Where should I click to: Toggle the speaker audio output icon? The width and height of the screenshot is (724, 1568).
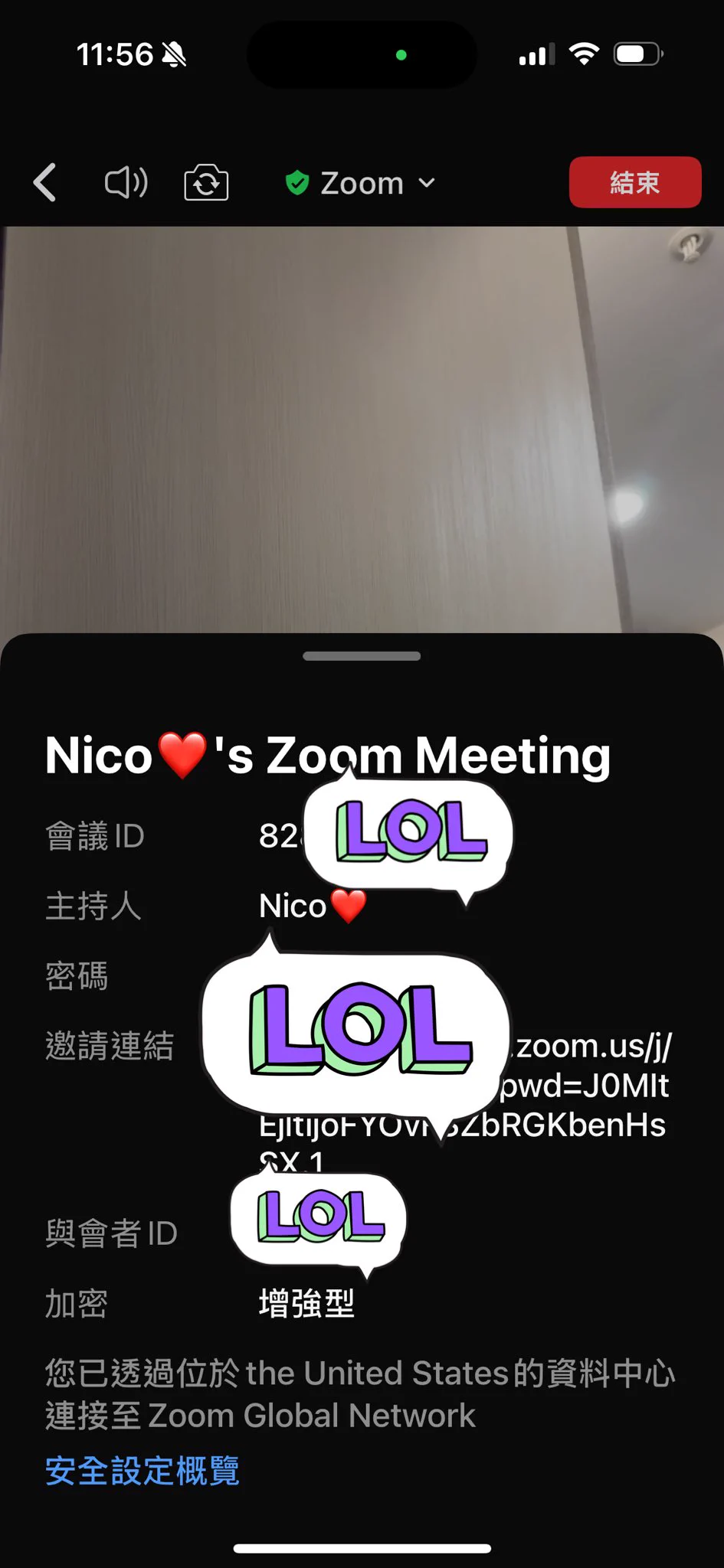126,183
